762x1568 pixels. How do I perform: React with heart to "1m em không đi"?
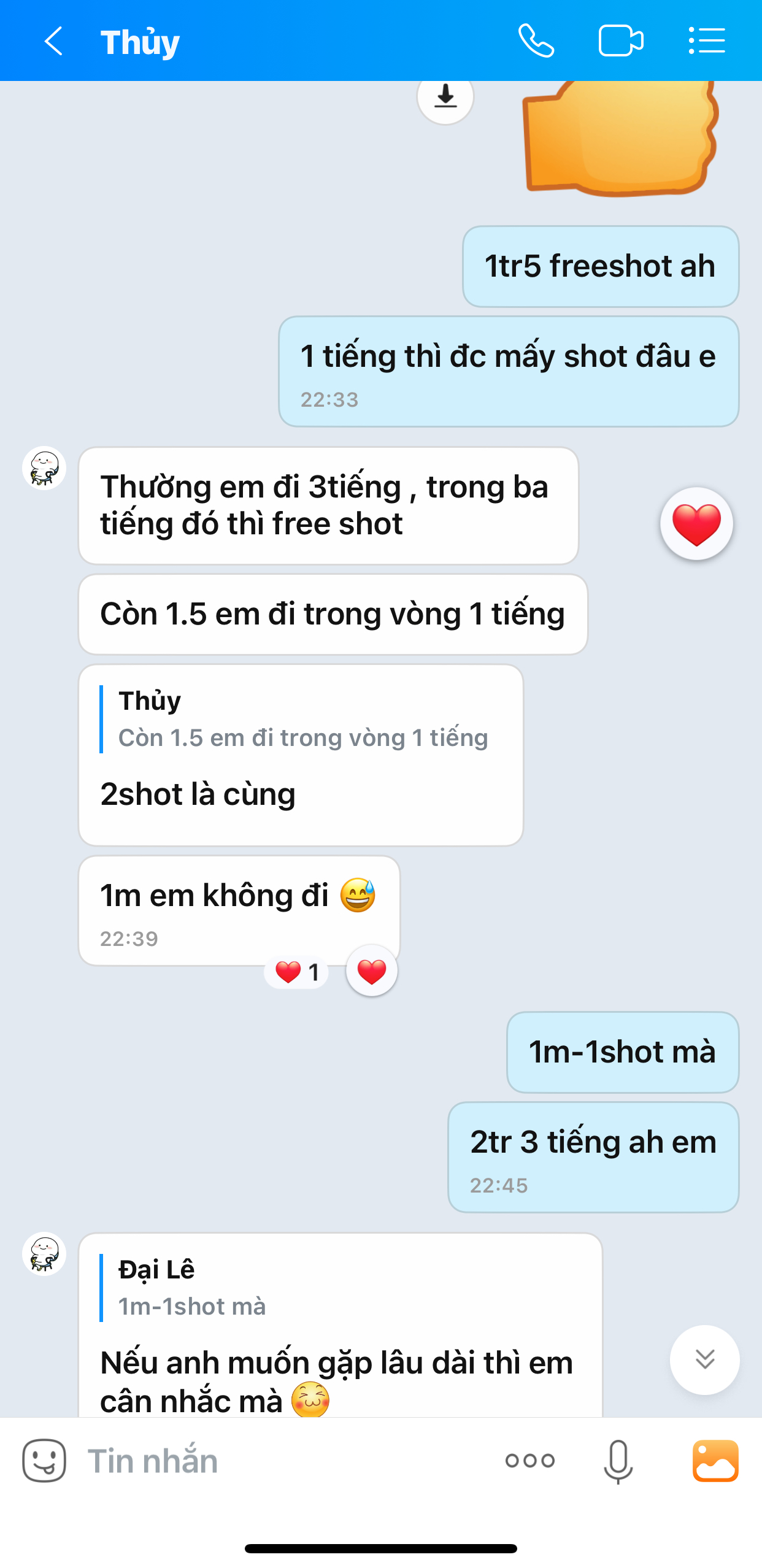click(x=372, y=971)
